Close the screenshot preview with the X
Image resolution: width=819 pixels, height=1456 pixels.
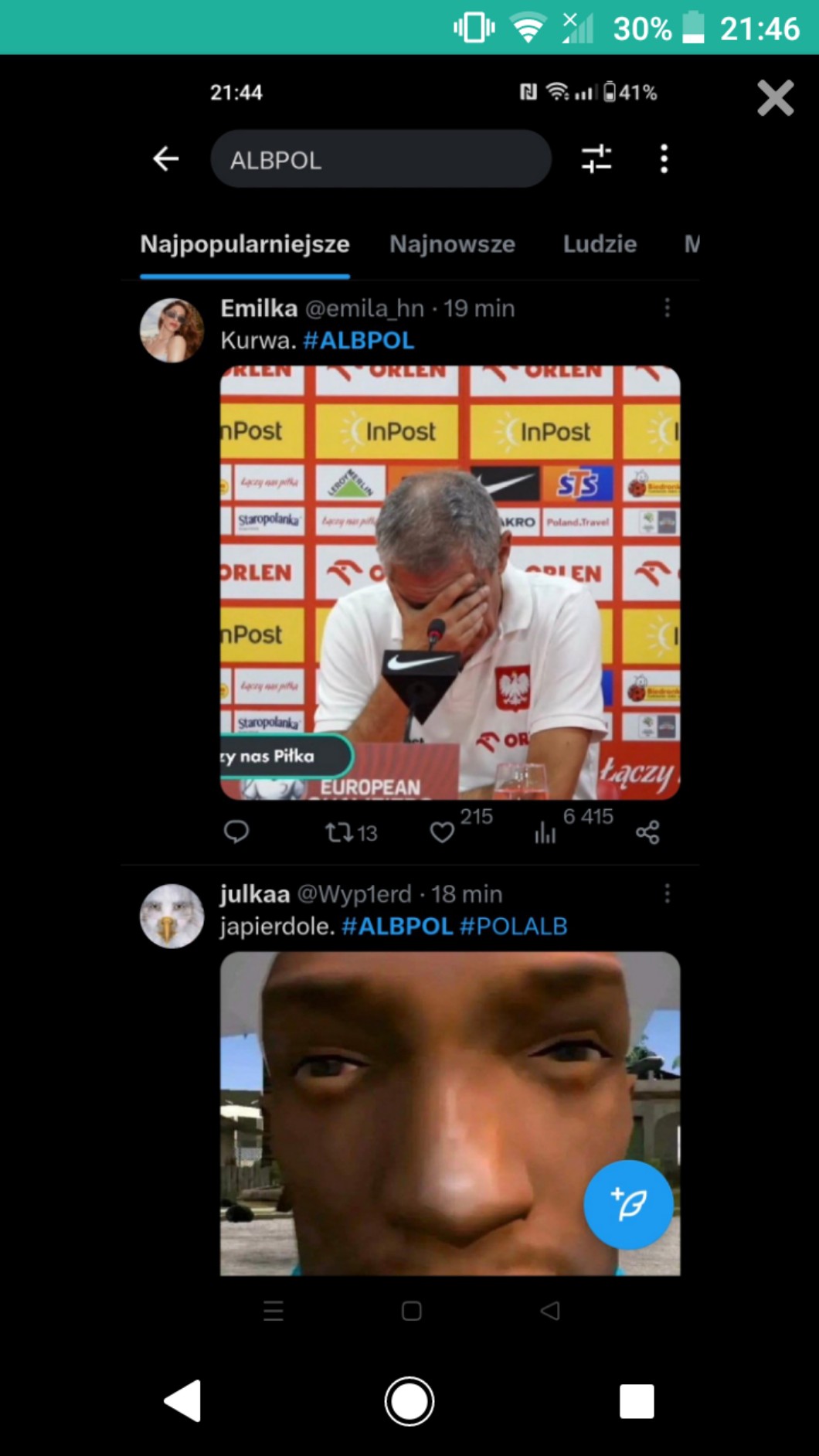click(775, 98)
